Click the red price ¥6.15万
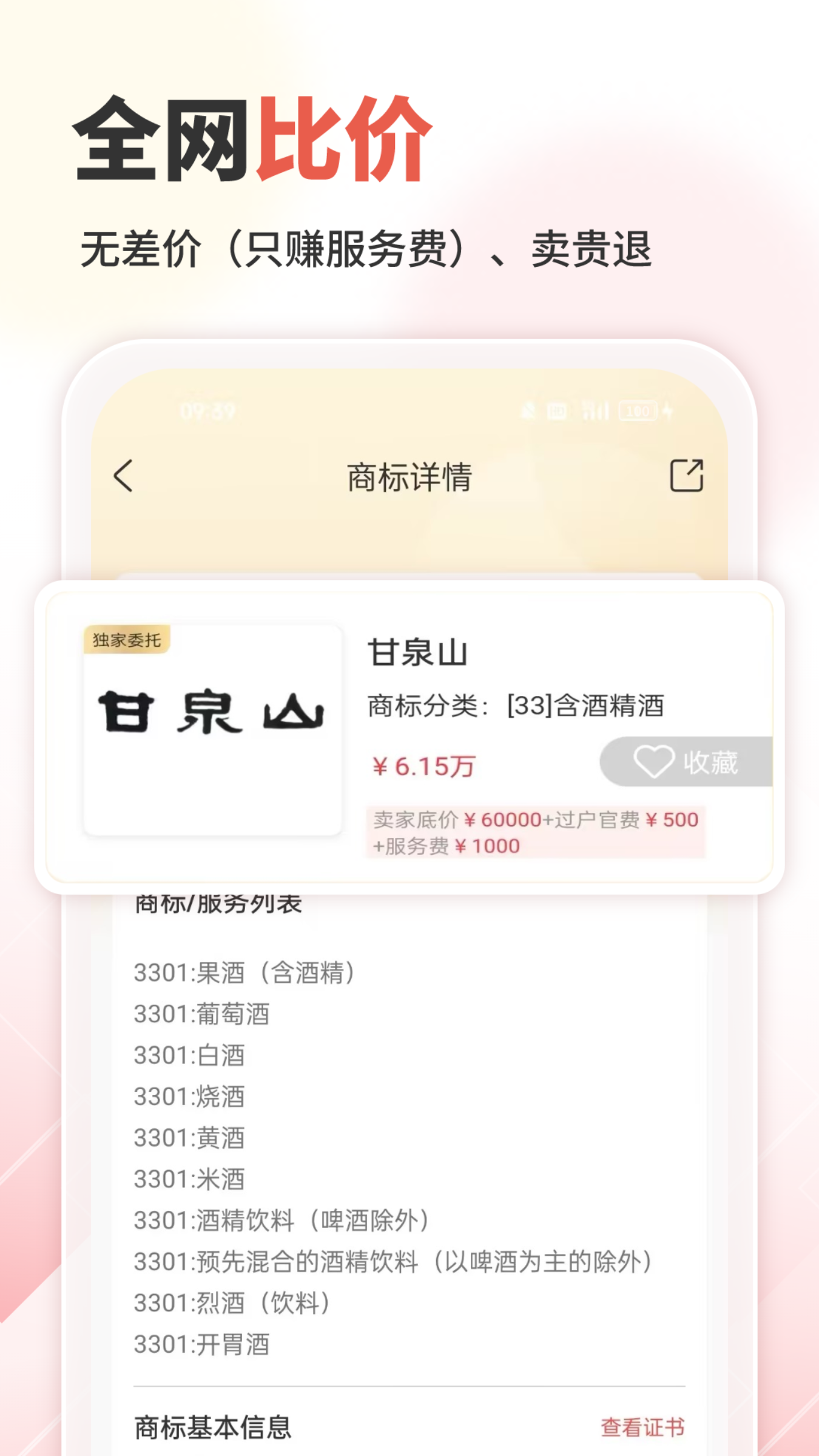Image resolution: width=819 pixels, height=1456 pixels. [x=425, y=764]
